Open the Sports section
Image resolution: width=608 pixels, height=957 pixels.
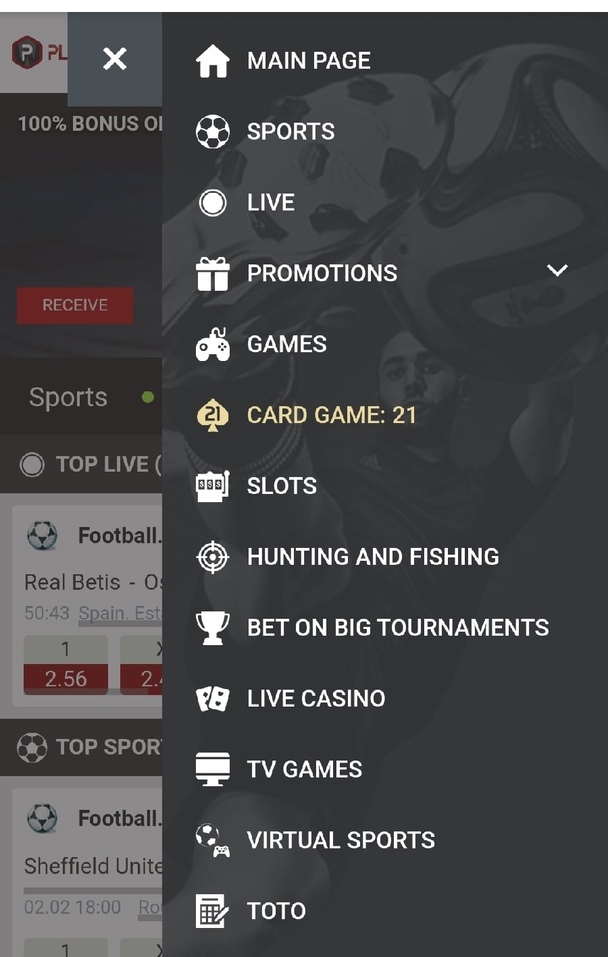coord(290,132)
